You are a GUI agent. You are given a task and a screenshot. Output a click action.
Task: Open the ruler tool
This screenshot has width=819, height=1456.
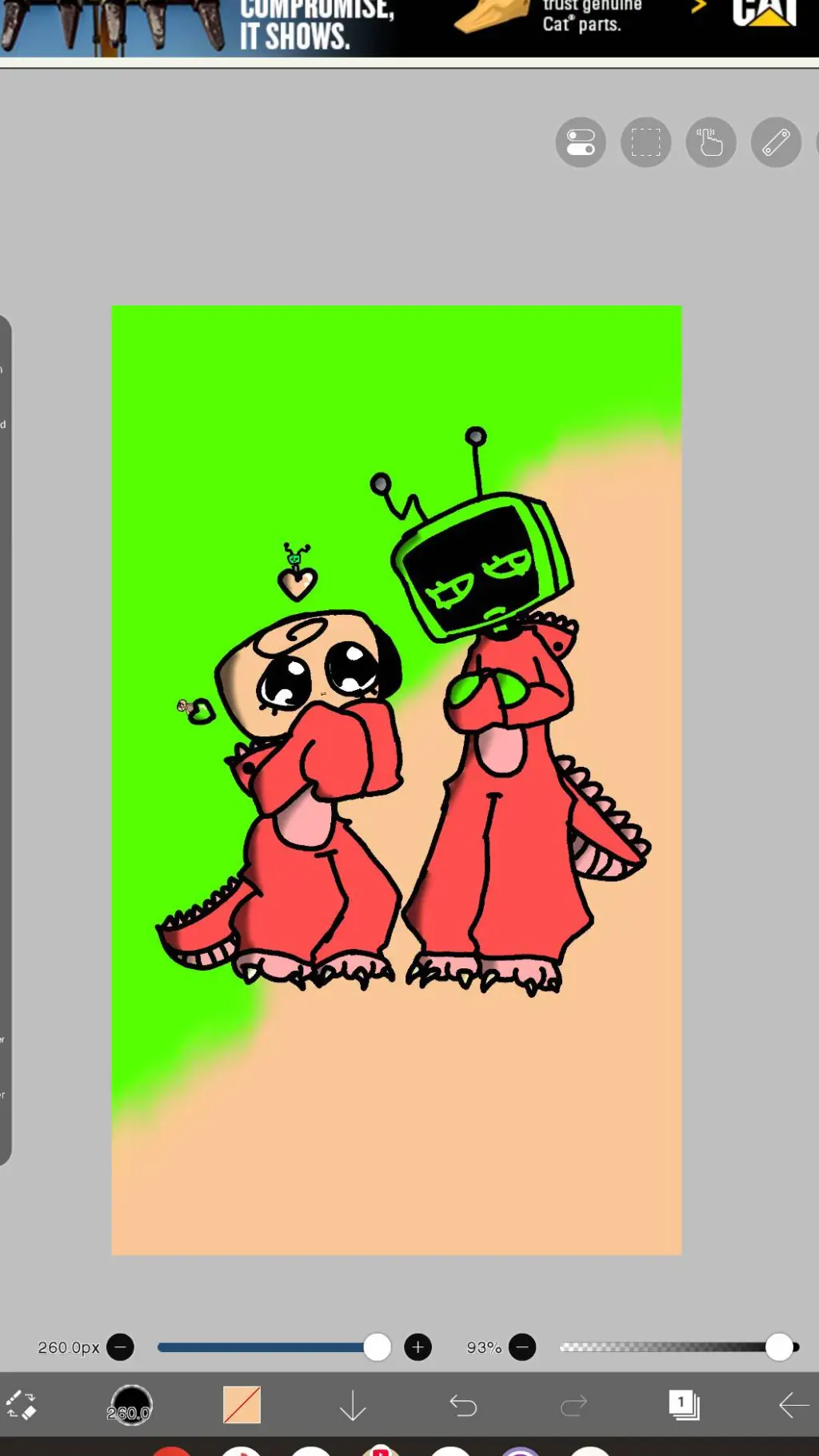pos(775,143)
